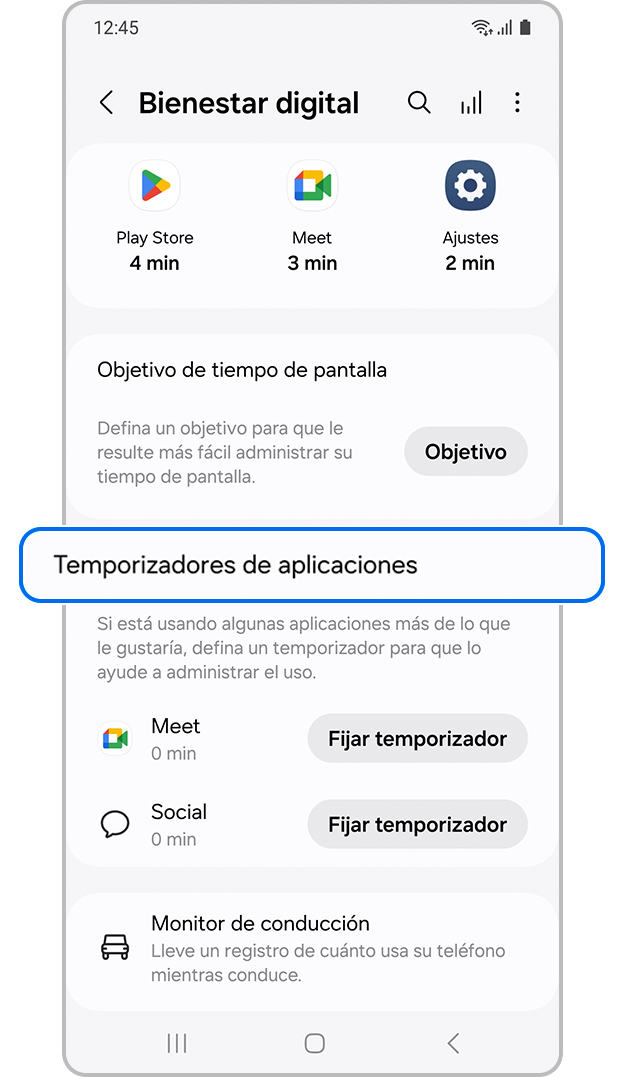Open Play Store usage details

click(x=155, y=217)
